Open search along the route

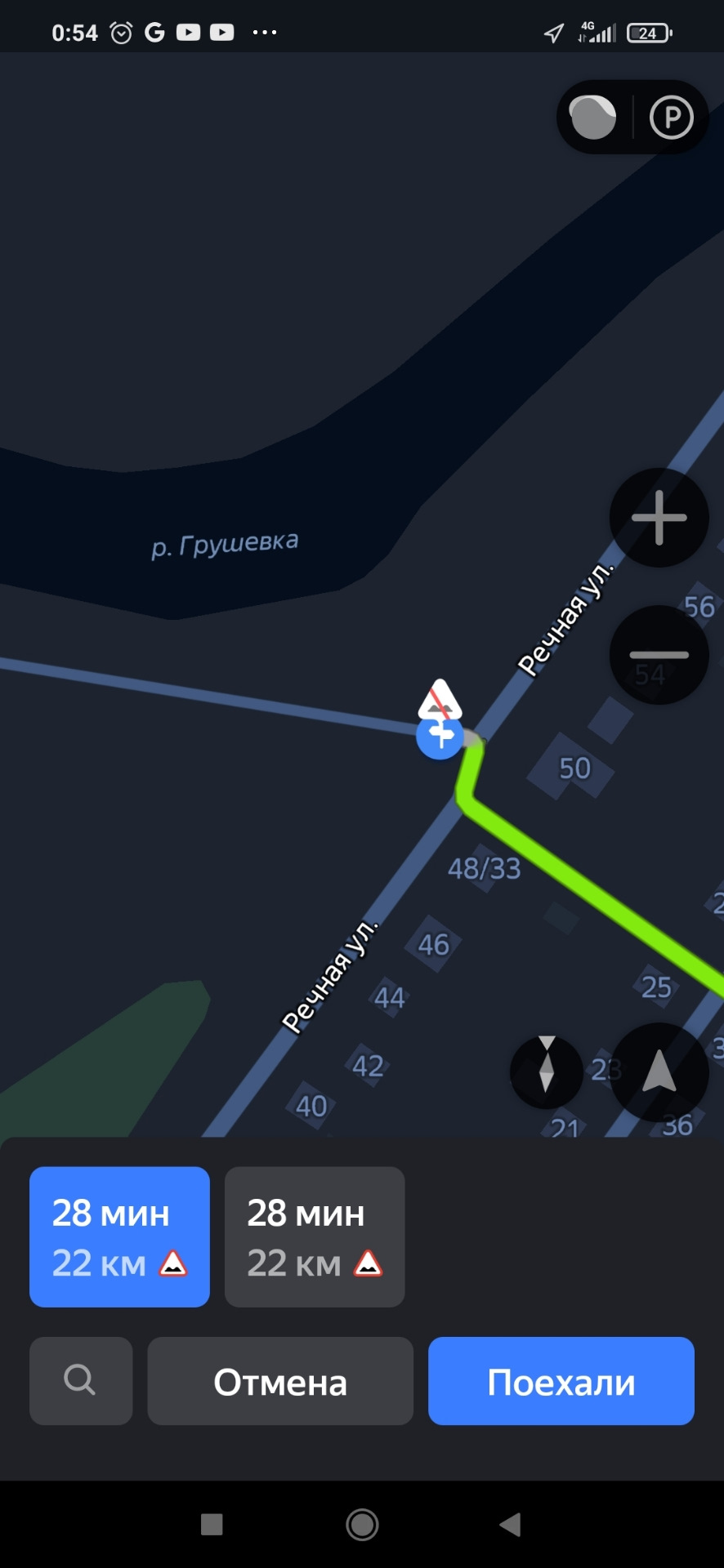pyautogui.click(x=80, y=1381)
